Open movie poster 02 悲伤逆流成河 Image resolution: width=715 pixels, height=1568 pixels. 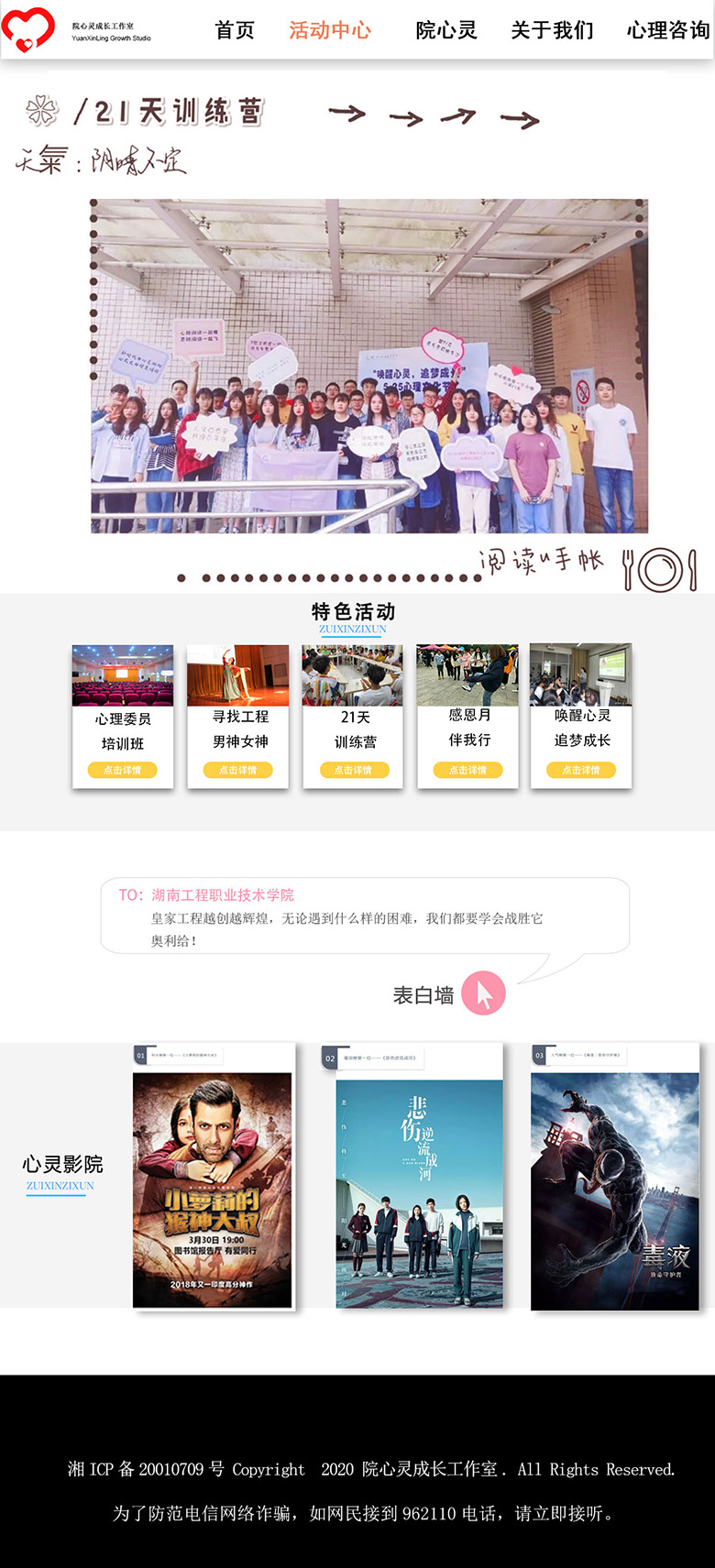click(x=419, y=1191)
